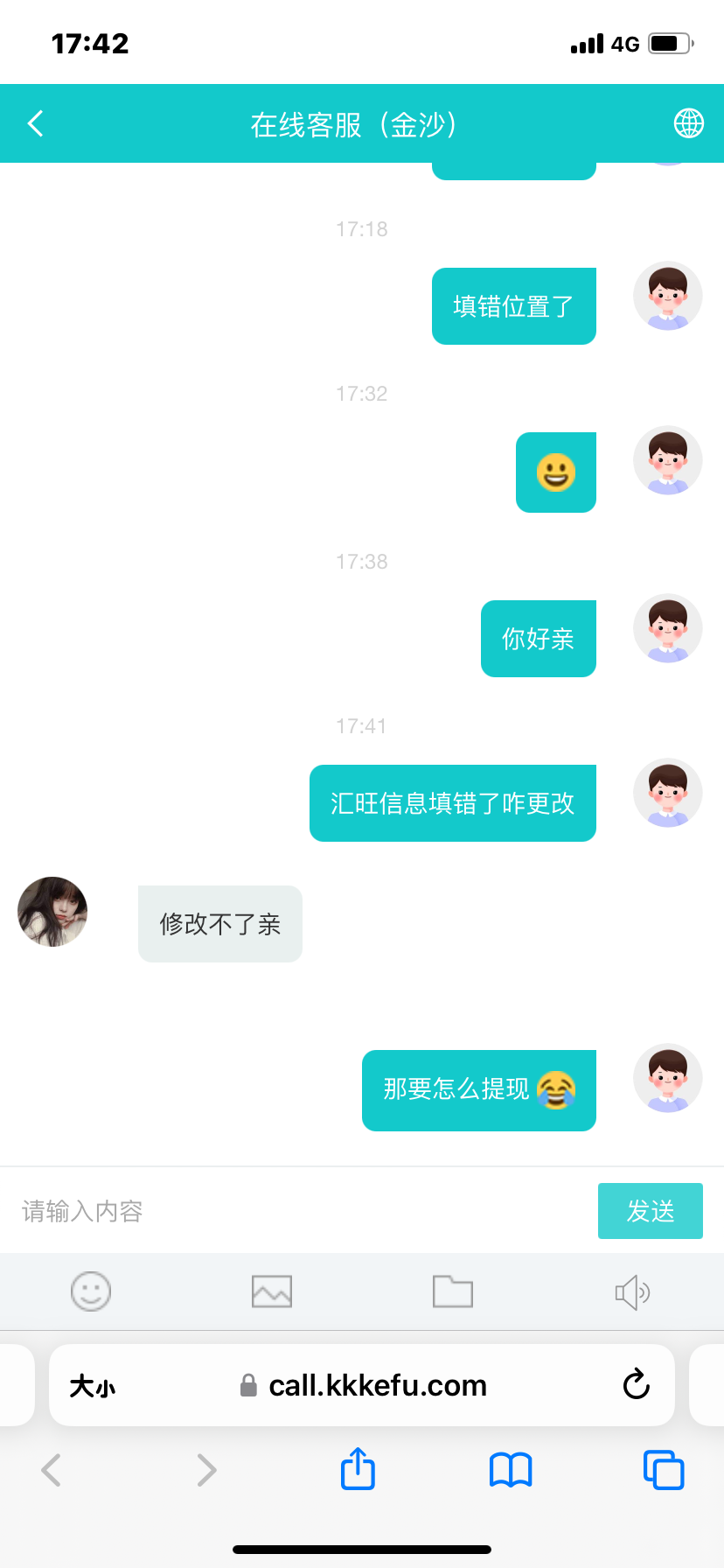Share this page from Safari toolbar
This screenshot has width=724, height=1568.
pyautogui.click(x=358, y=1469)
